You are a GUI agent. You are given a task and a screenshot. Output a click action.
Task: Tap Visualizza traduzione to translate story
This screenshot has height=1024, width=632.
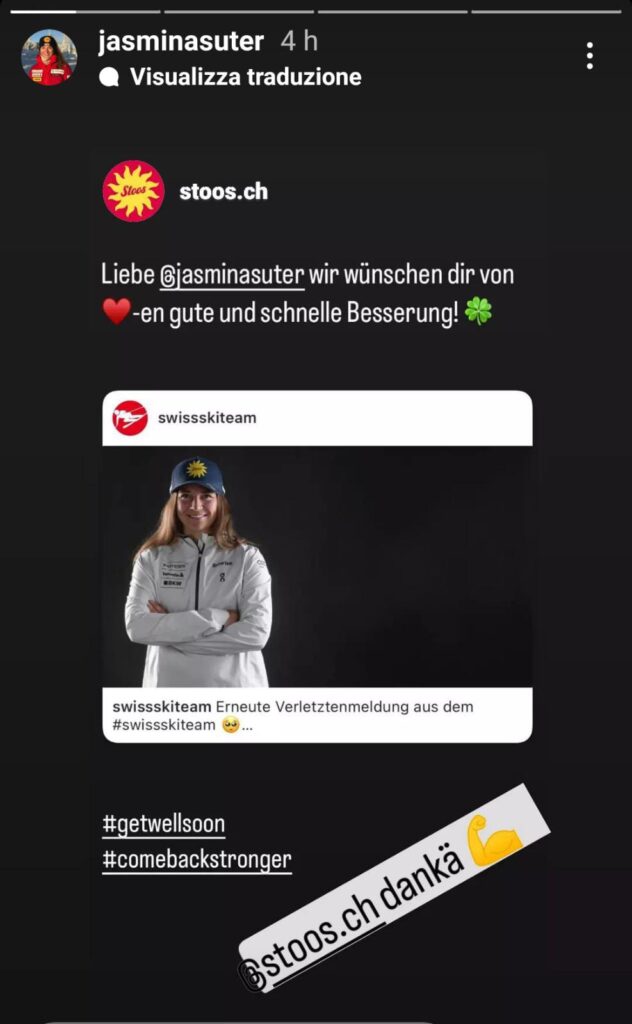click(x=245, y=77)
